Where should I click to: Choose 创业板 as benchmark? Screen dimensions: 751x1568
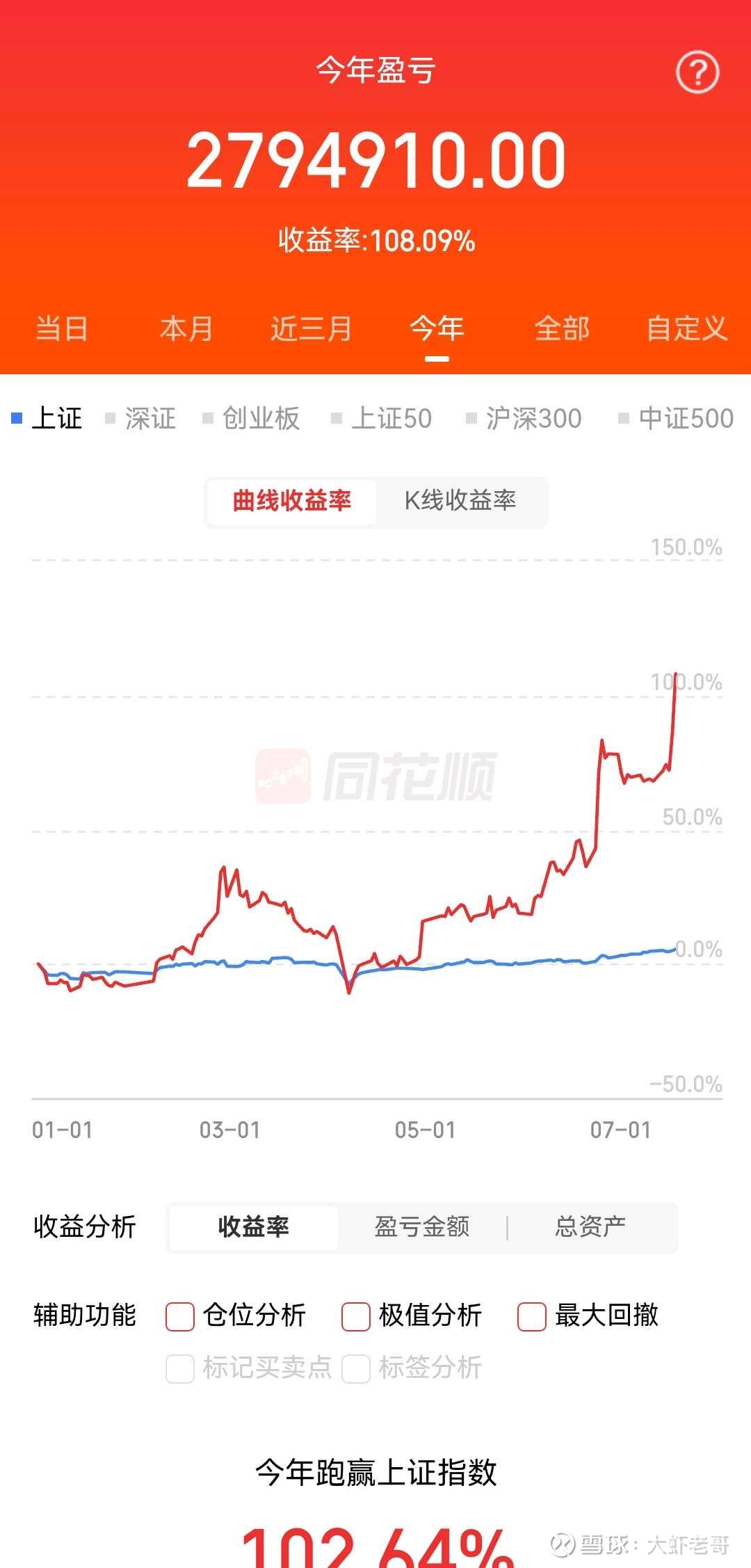point(251,419)
